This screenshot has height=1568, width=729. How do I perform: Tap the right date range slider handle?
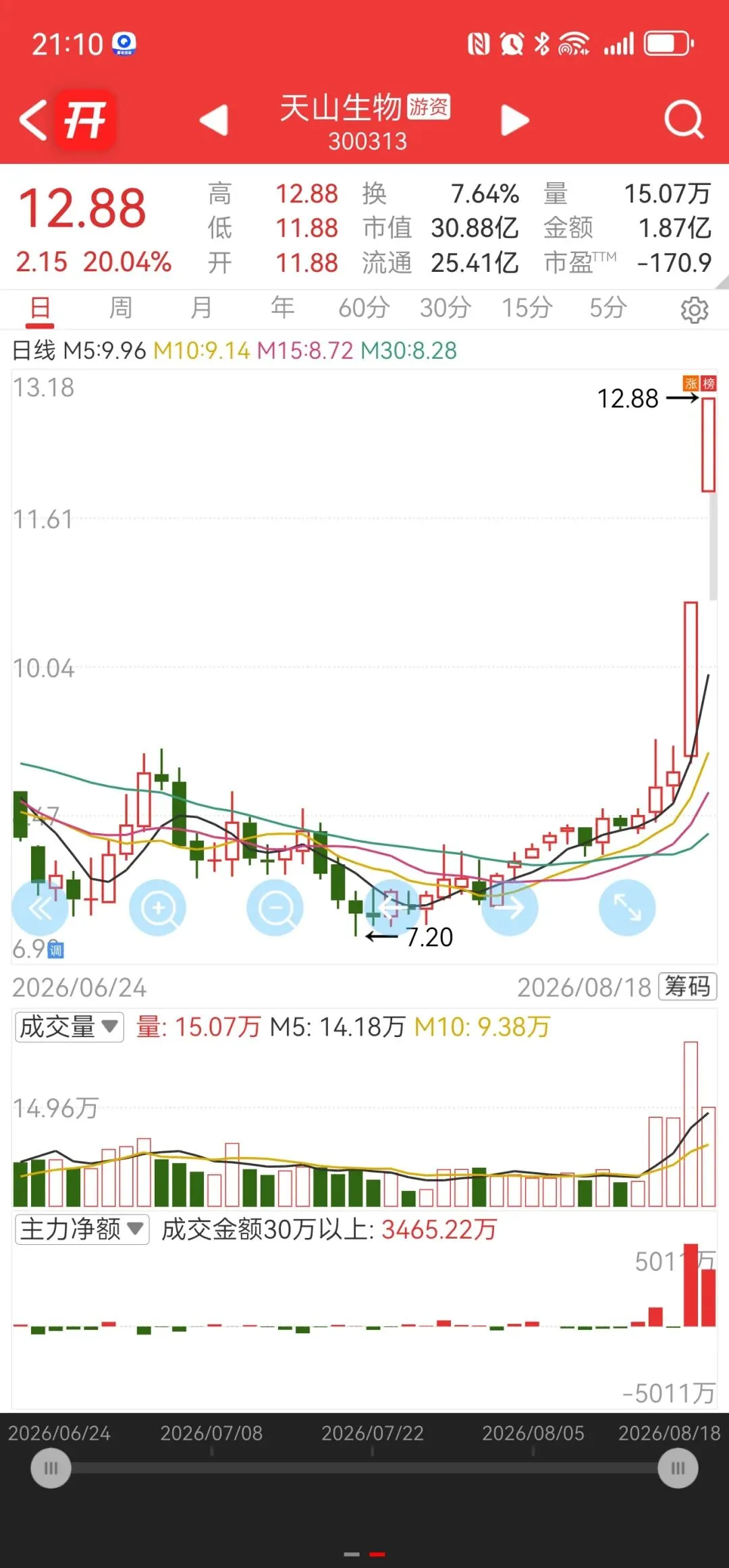coord(678,1468)
